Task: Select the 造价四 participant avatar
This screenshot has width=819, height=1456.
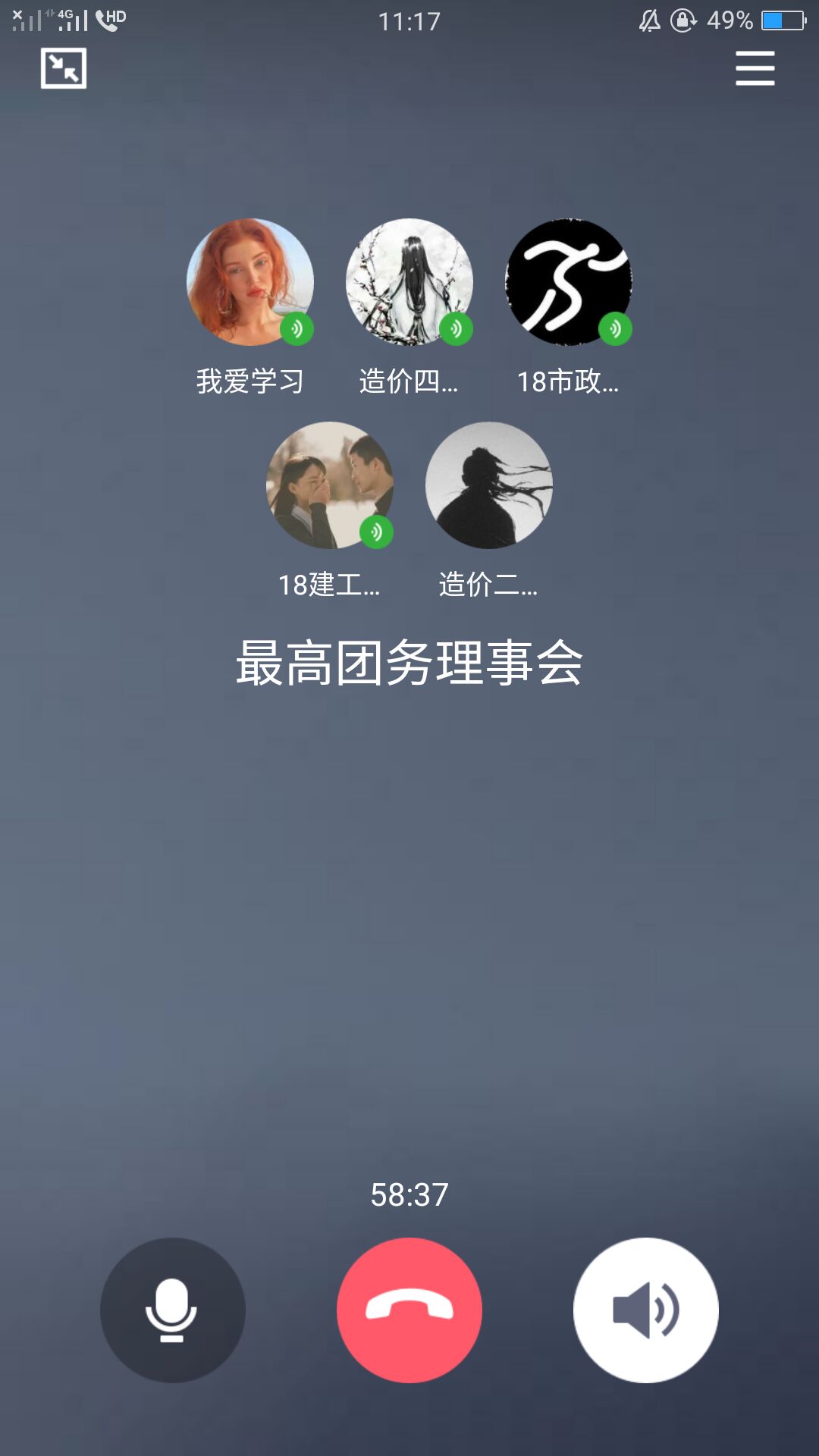Action: (409, 282)
